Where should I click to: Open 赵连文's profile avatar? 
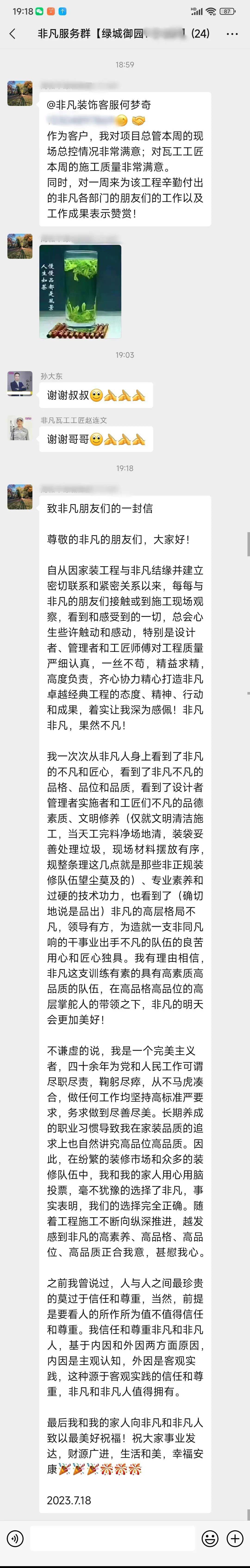point(19,428)
